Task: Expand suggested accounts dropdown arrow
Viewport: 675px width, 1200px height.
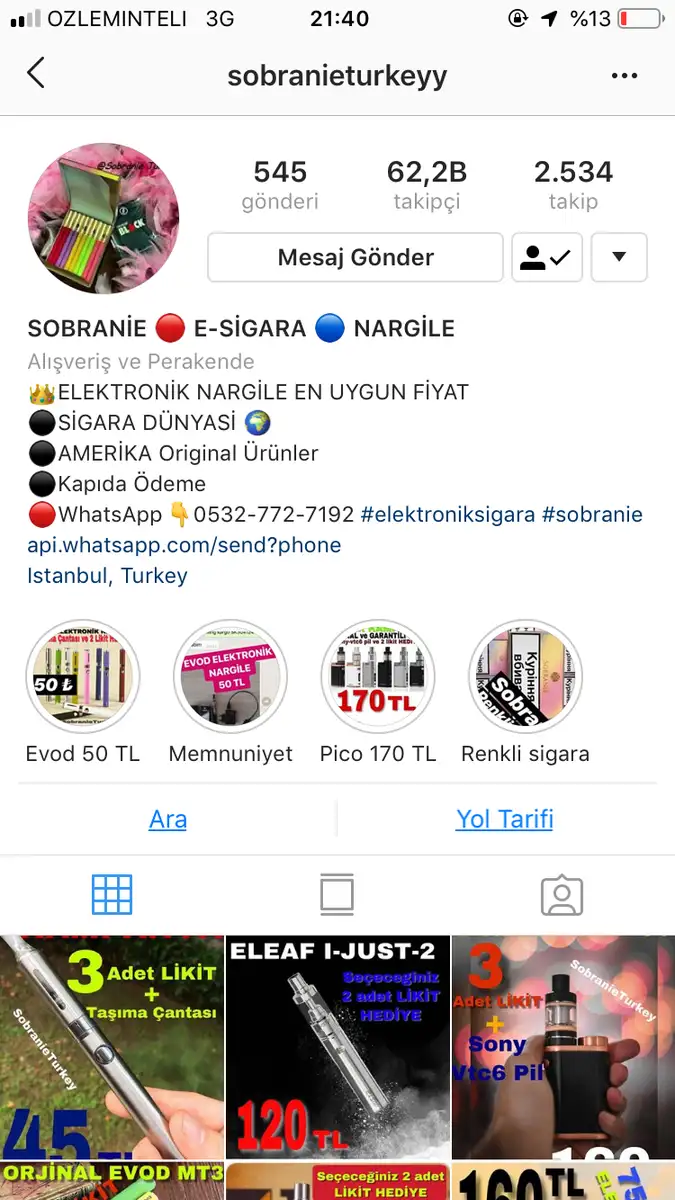Action: pyautogui.click(x=619, y=258)
